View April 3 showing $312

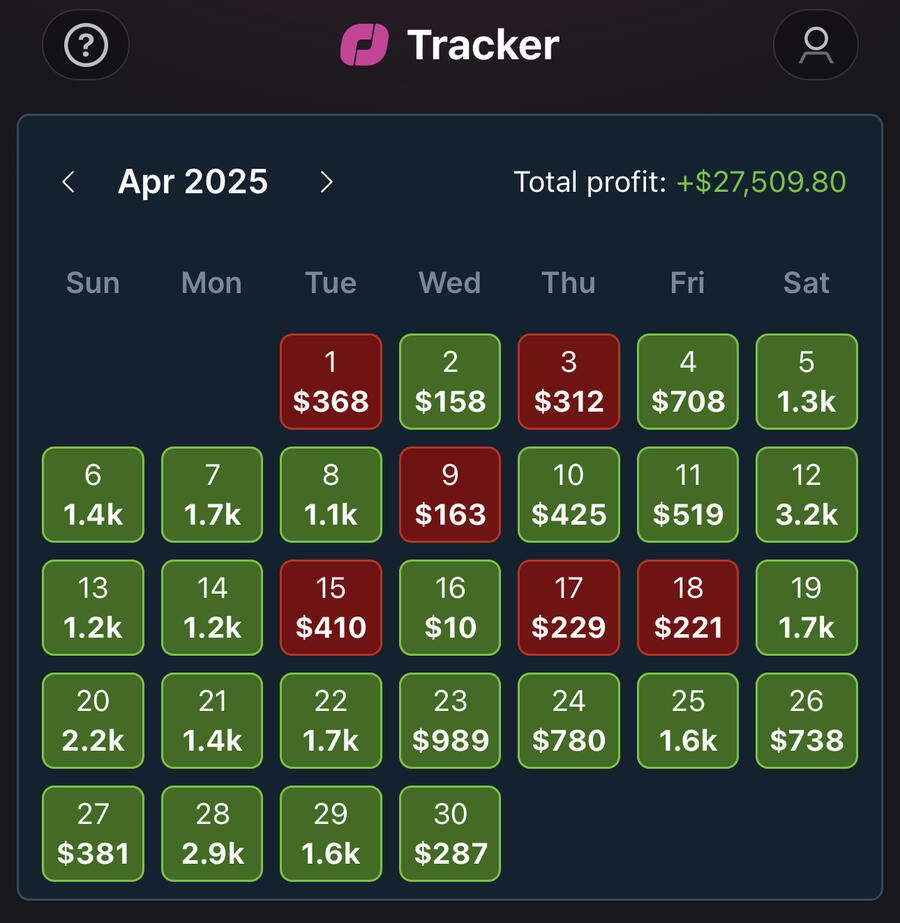(569, 382)
